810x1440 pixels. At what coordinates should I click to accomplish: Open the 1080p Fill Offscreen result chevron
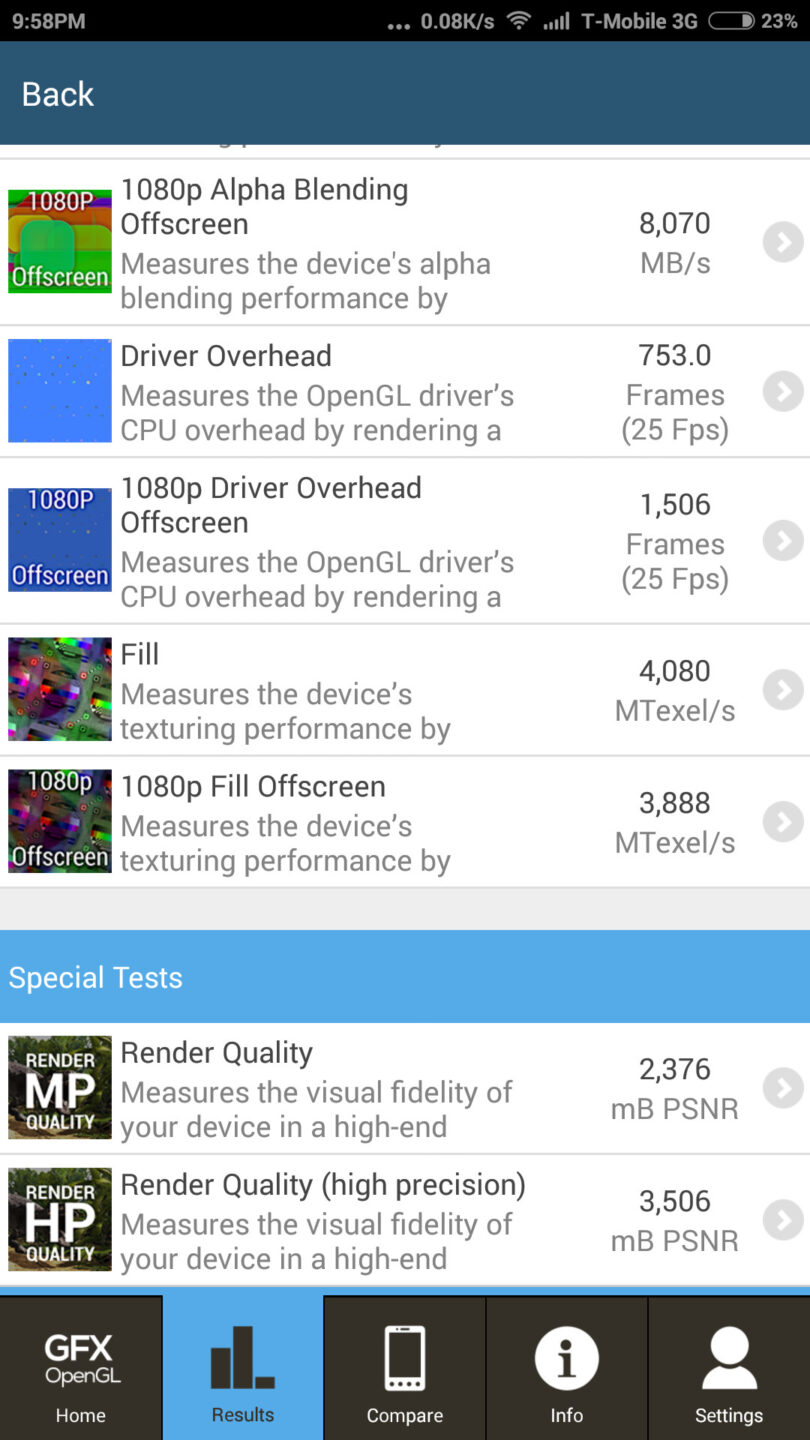pyautogui.click(x=783, y=821)
